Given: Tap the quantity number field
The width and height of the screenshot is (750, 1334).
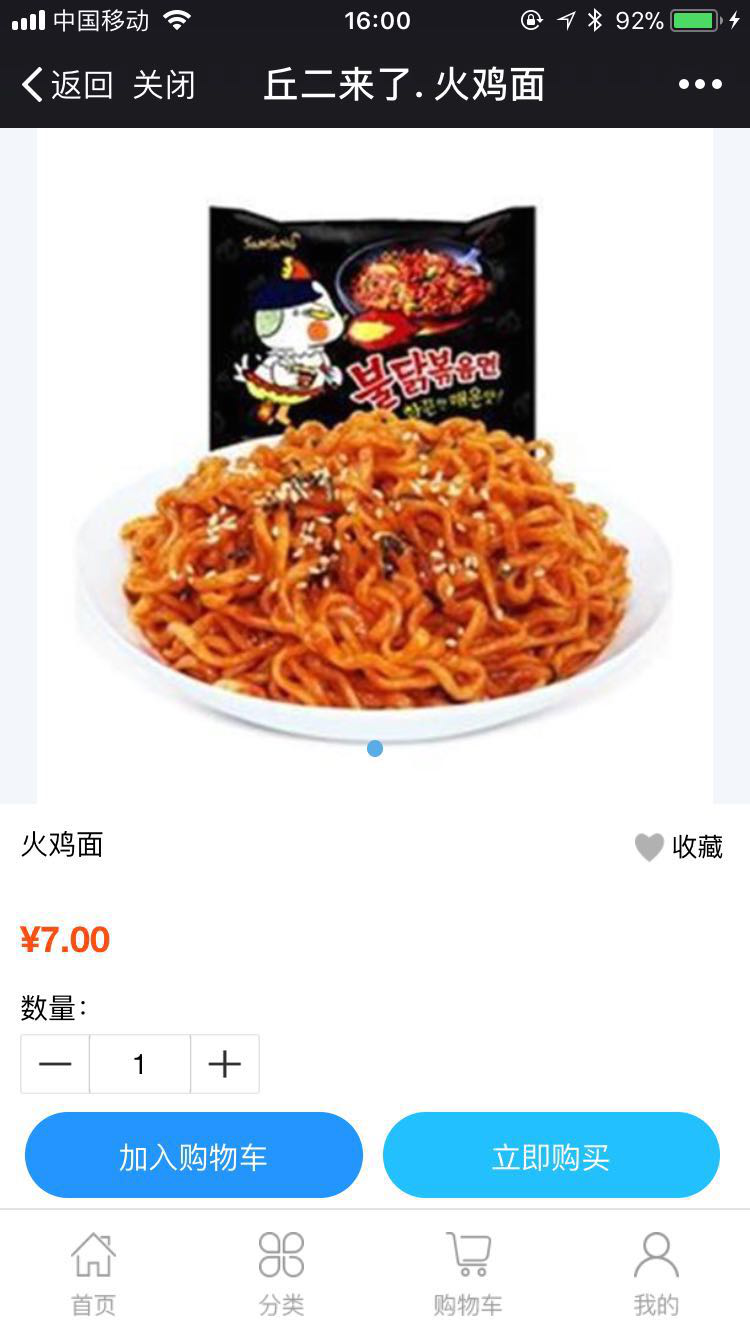Looking at the screenshot, I should coord(140,1064).
